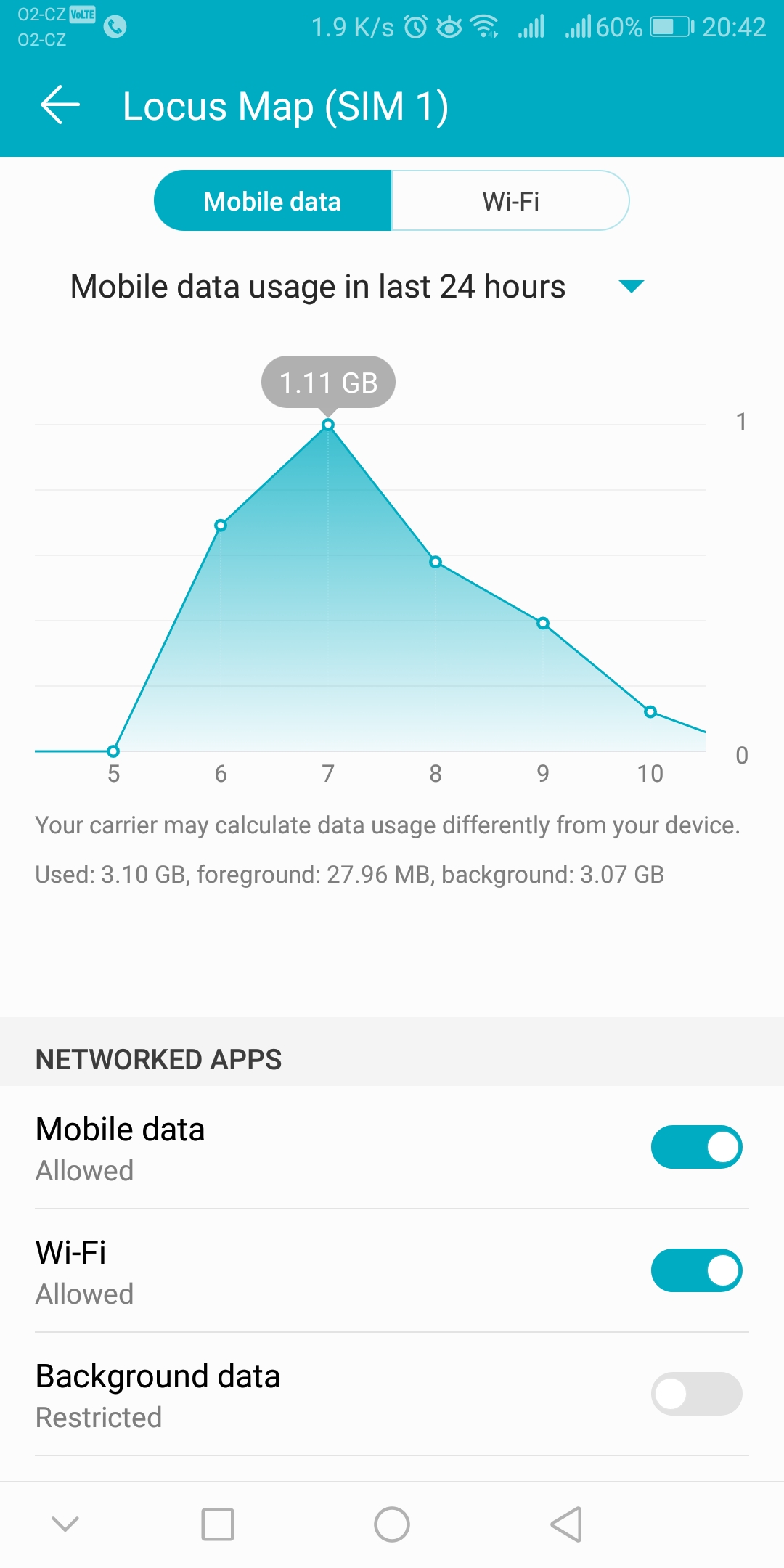Image resolution: width=784 pixels, height=1568 pixels.
Task: Open the recent apps overview
Action: [218, 1524]
